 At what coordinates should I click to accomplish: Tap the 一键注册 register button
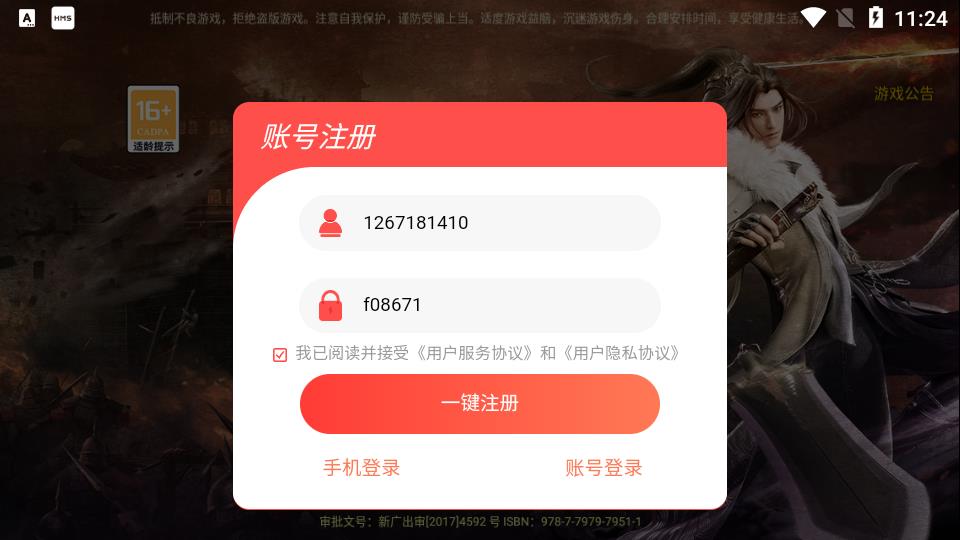click(x=480, y=404)
